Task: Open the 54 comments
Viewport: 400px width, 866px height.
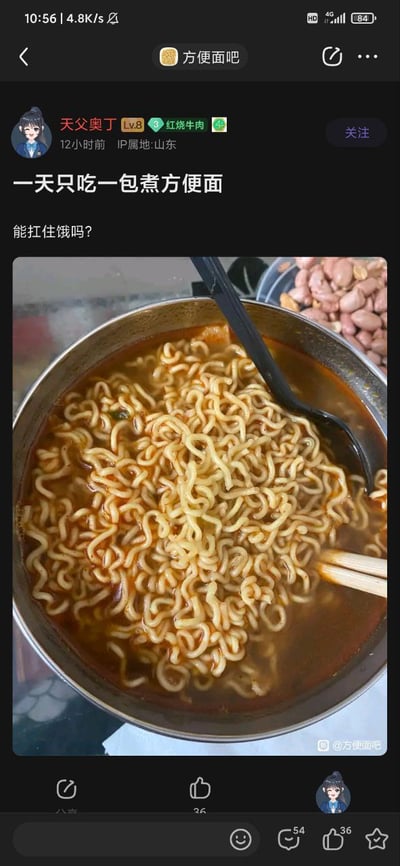Action: point(290,838)
